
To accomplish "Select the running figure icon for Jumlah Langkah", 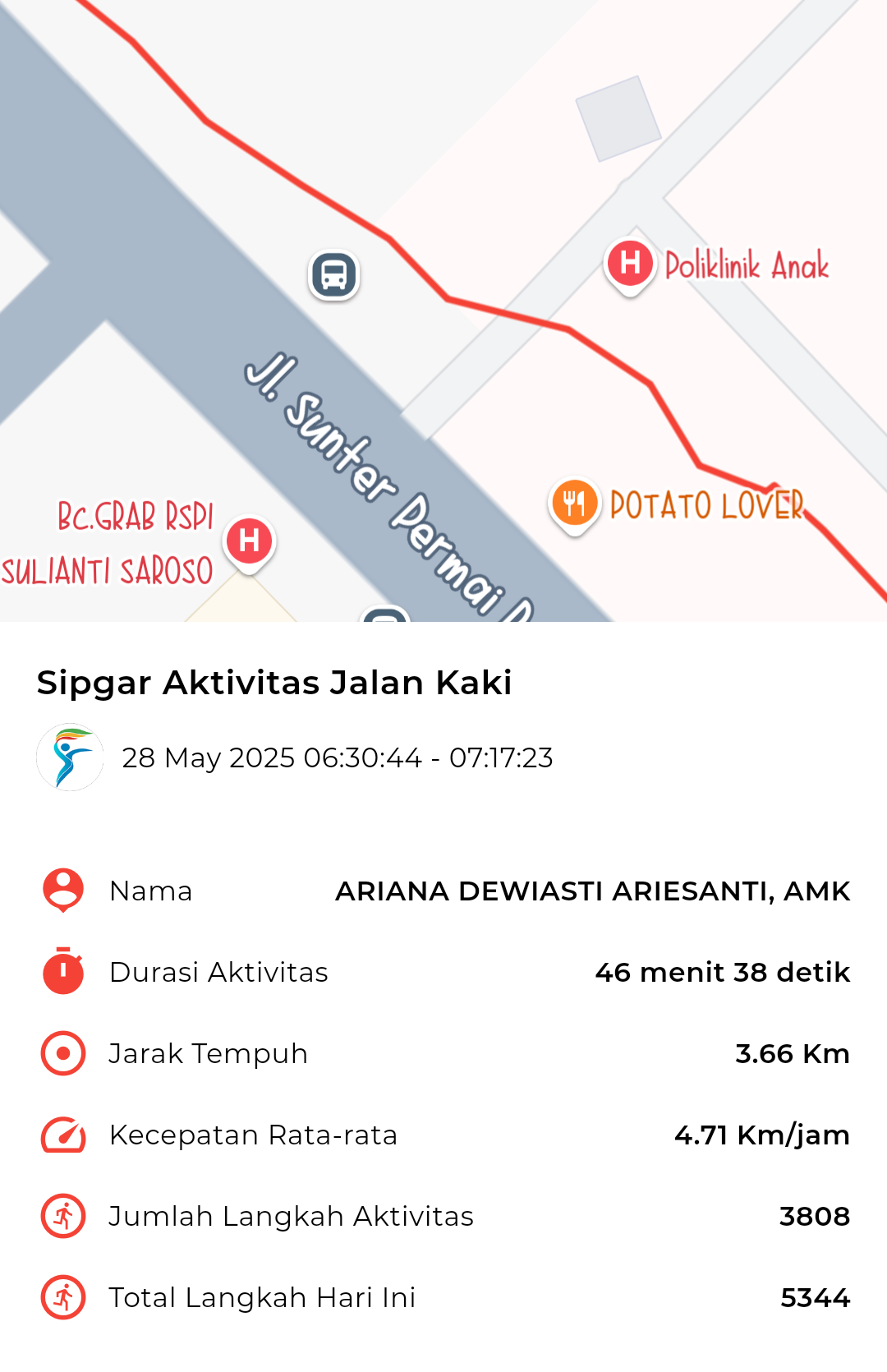I will [x=62, y=1217].
